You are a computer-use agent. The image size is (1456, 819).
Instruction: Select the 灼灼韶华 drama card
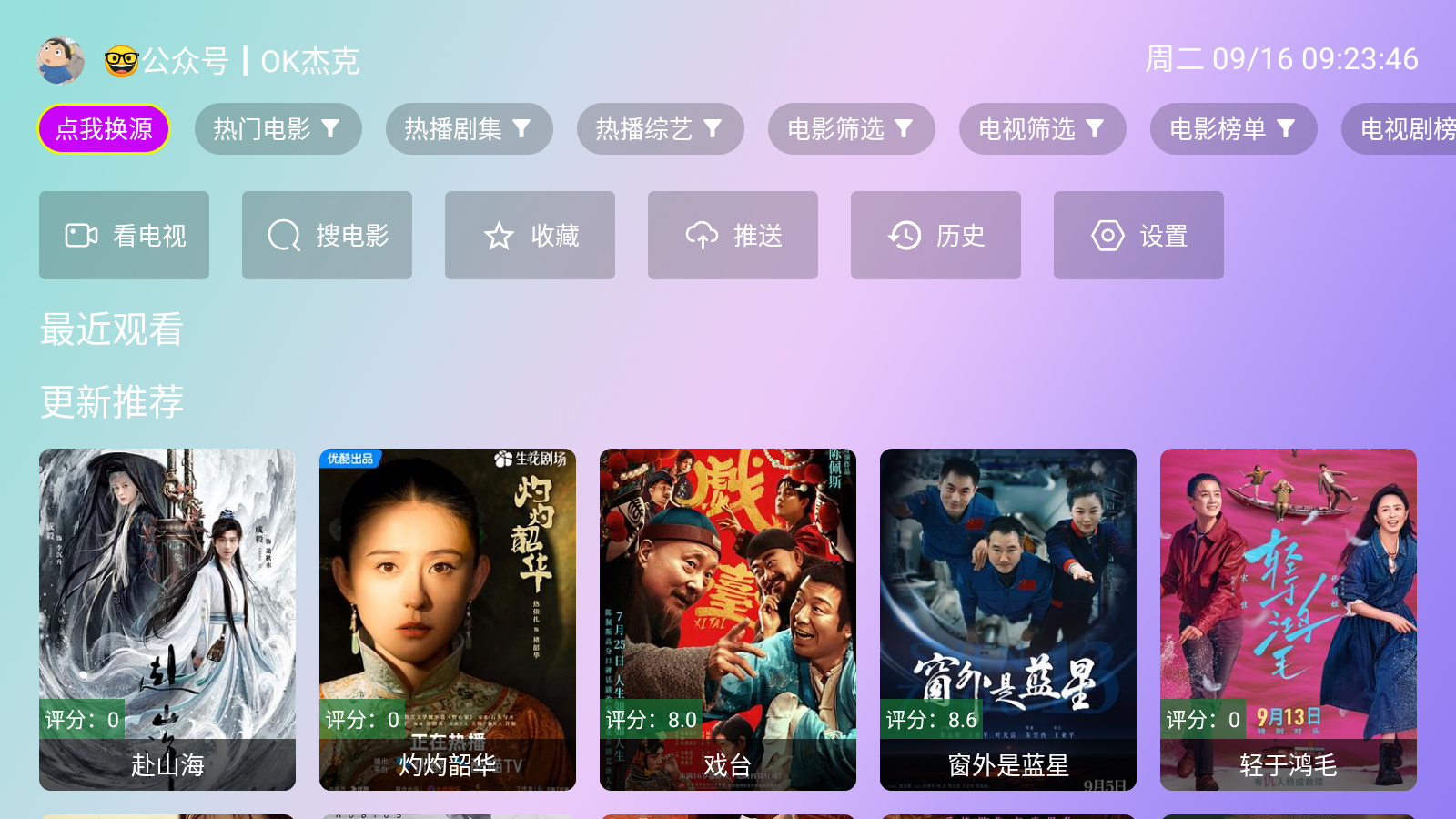[x=448, y=619]
